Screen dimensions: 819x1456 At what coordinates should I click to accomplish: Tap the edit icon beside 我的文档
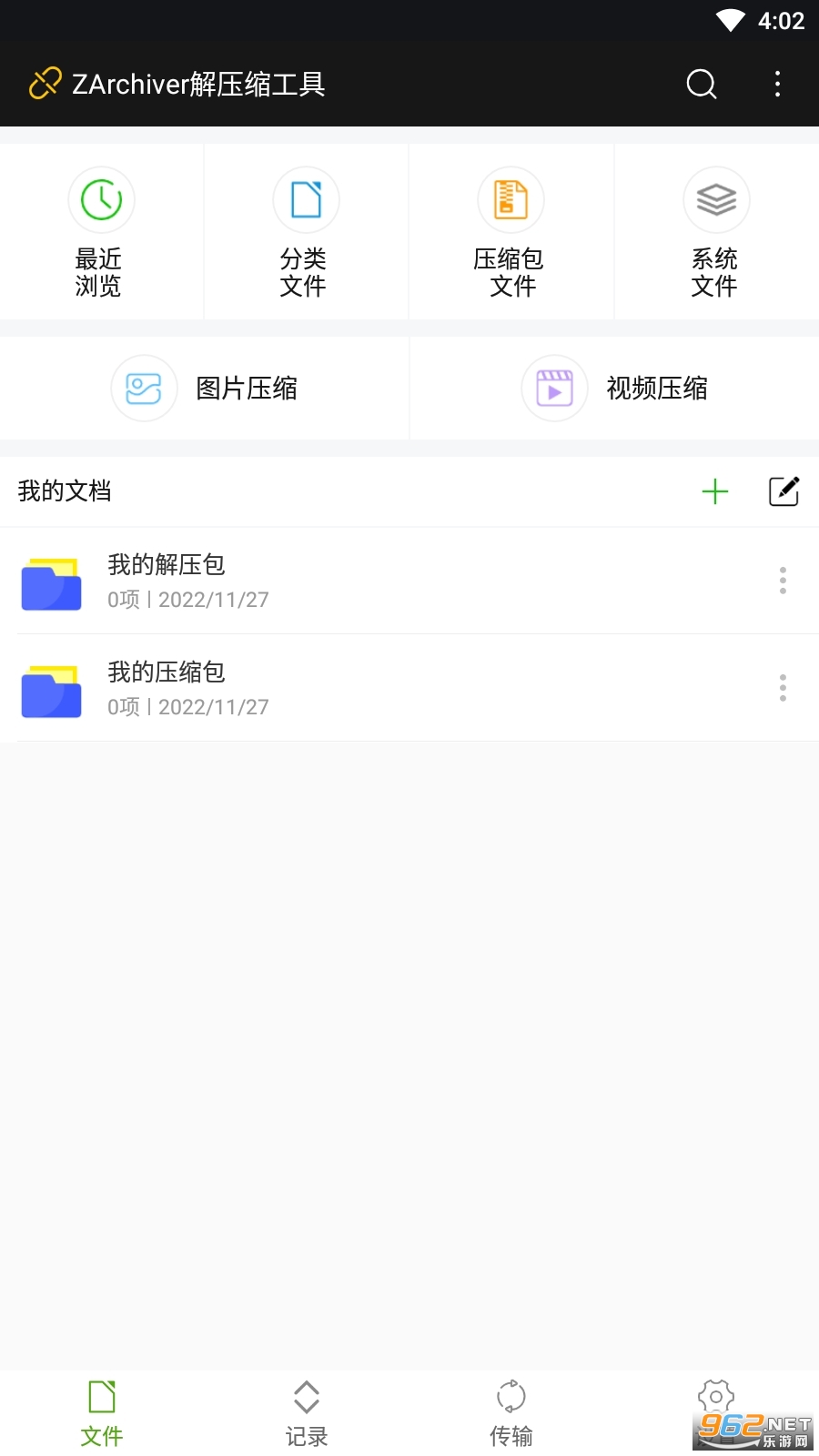(x=784, y=491)
